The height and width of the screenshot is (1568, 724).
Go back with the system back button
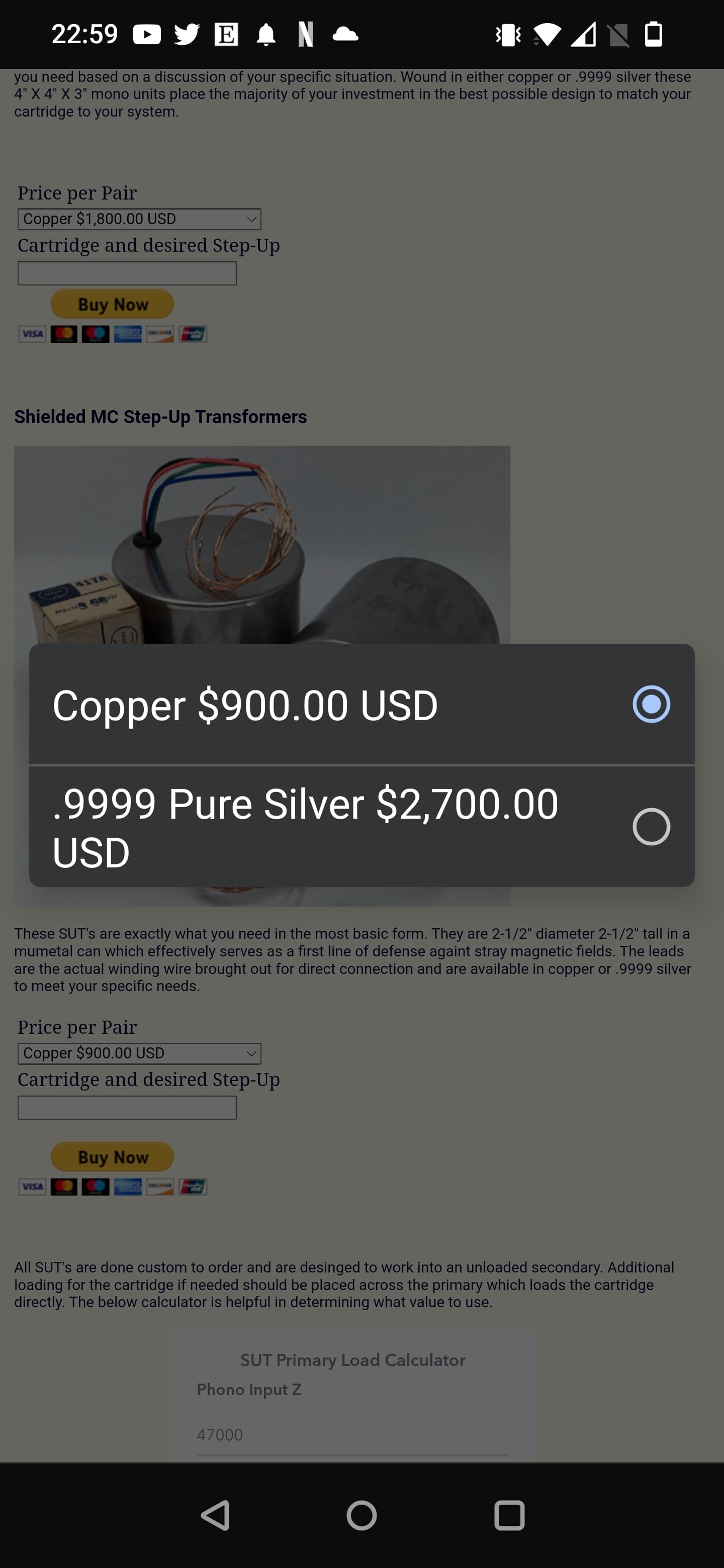pos(216,1515)
